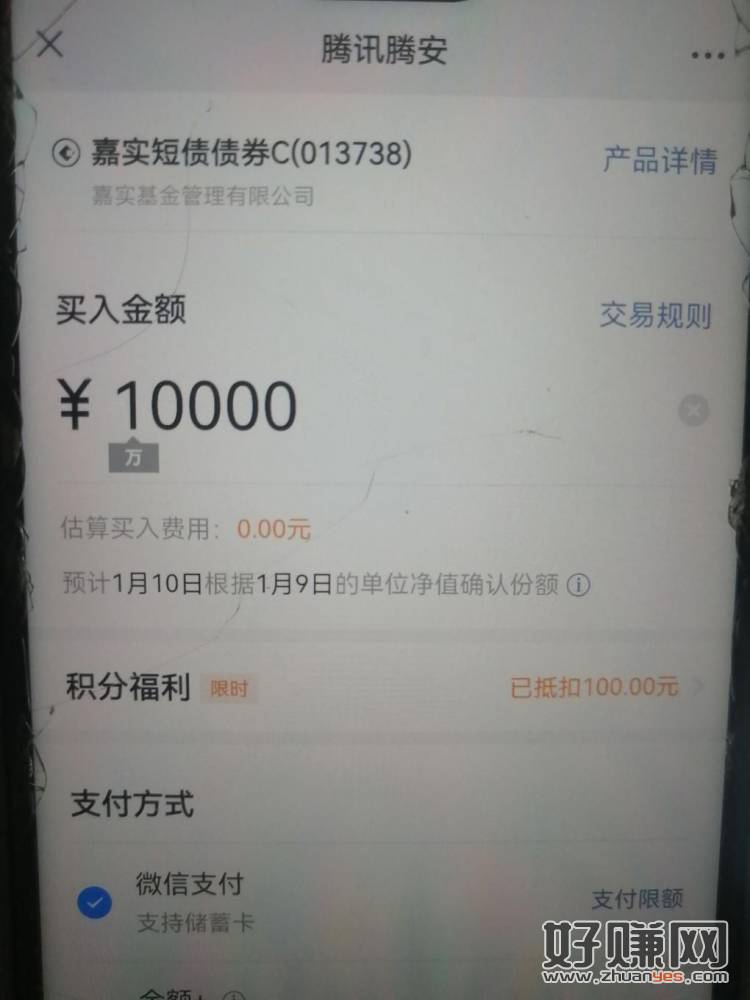View 交易规则 link

click(655, 316)
